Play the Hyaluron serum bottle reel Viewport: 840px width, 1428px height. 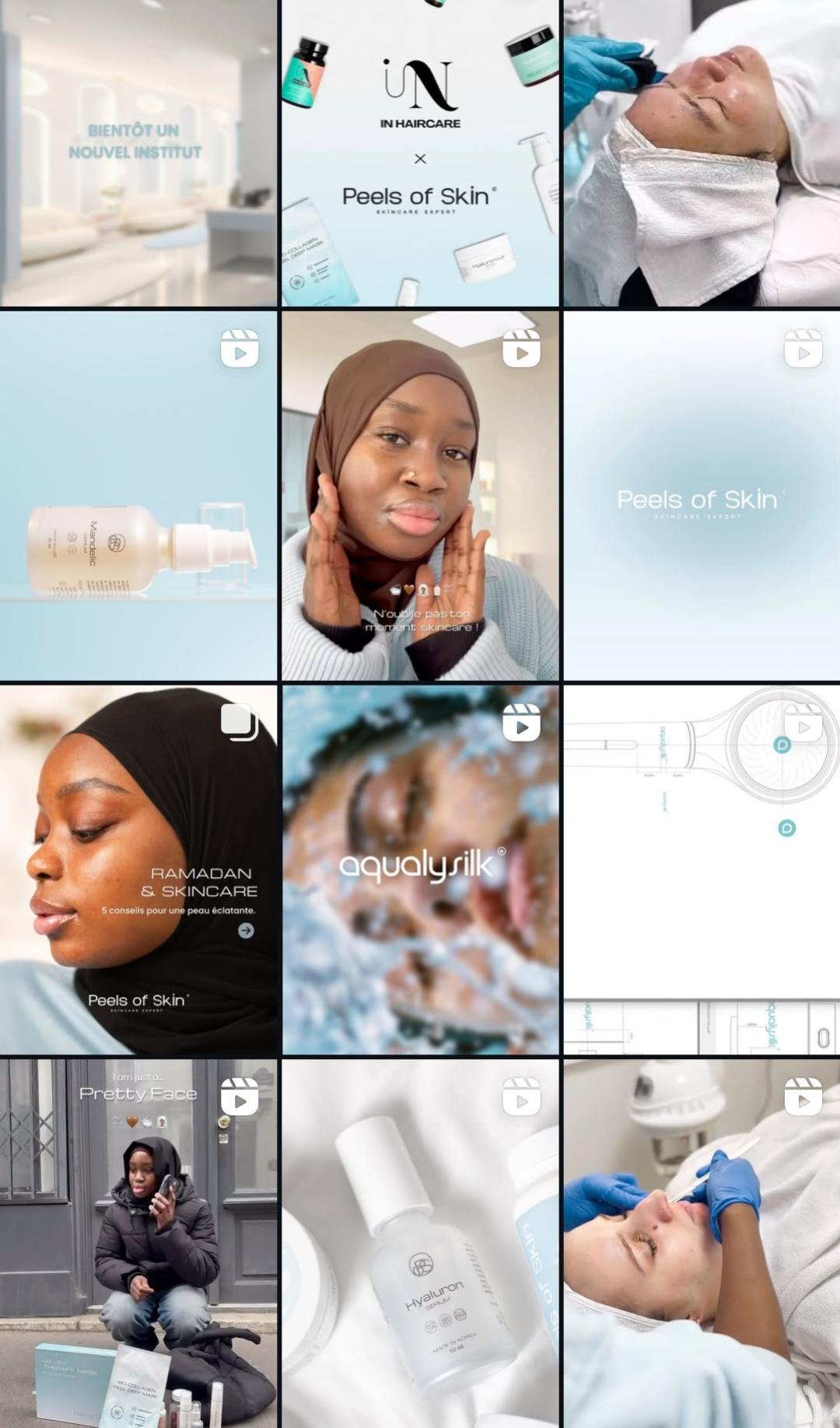pyautogui.click(x=420, y=1243)
